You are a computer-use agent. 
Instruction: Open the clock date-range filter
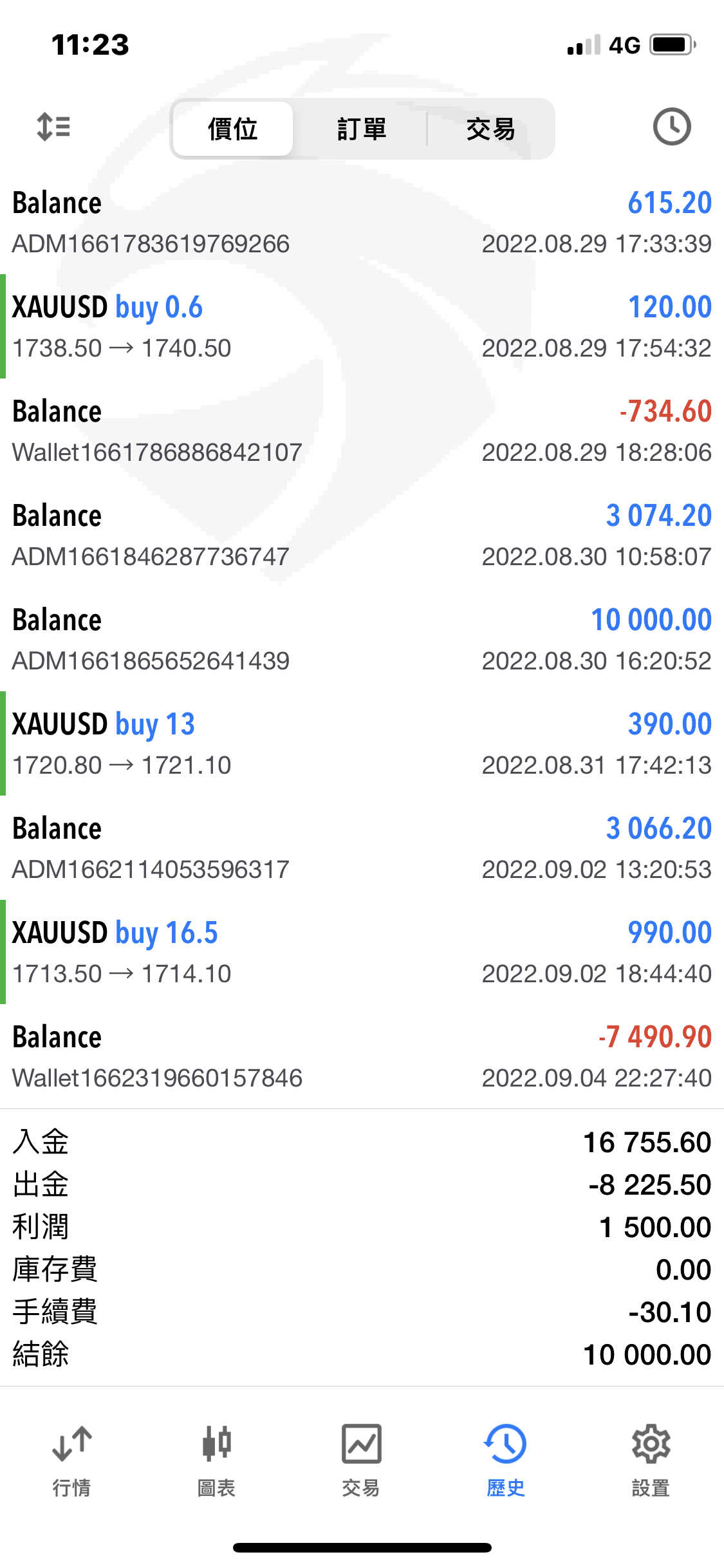[x=672, y=127]
